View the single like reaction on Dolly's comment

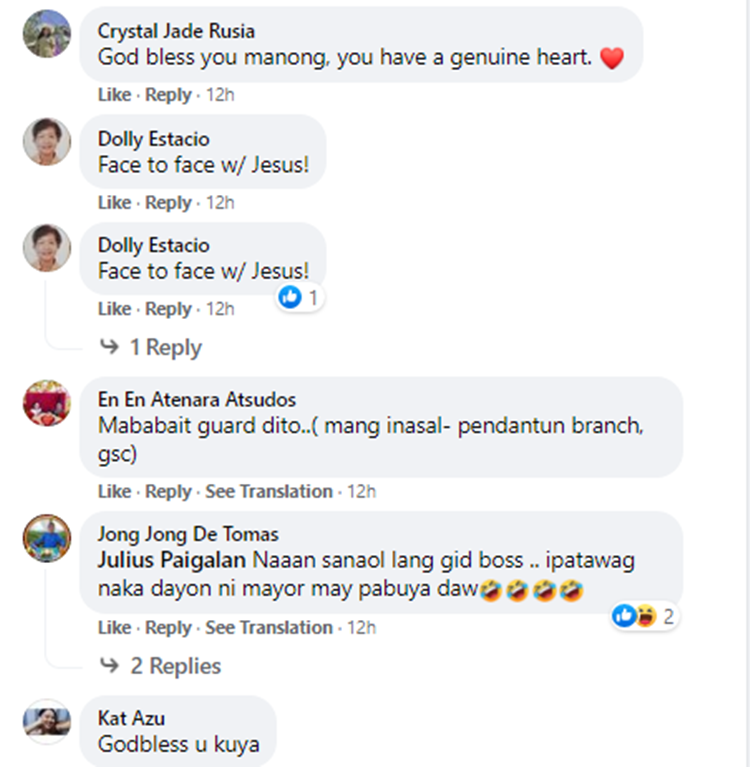299,297
